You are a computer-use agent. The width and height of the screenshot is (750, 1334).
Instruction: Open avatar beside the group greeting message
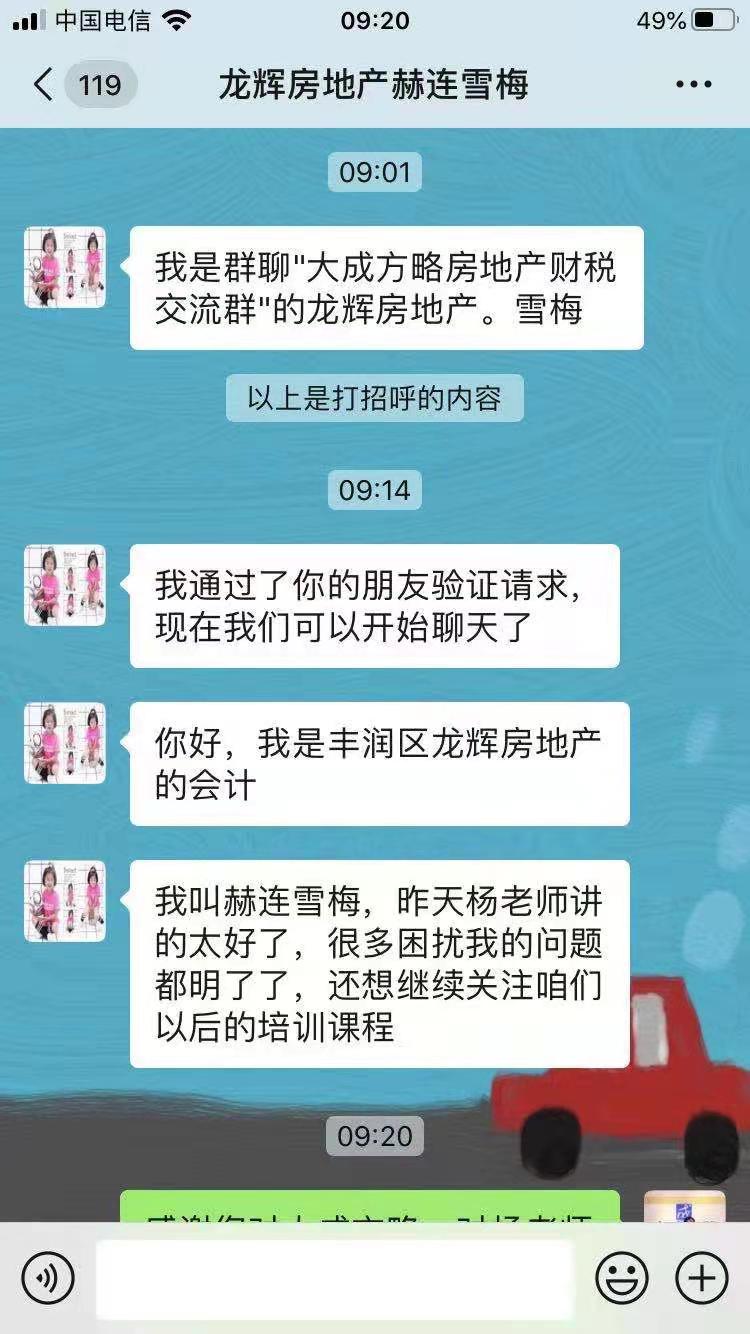(x=65, y=267)
